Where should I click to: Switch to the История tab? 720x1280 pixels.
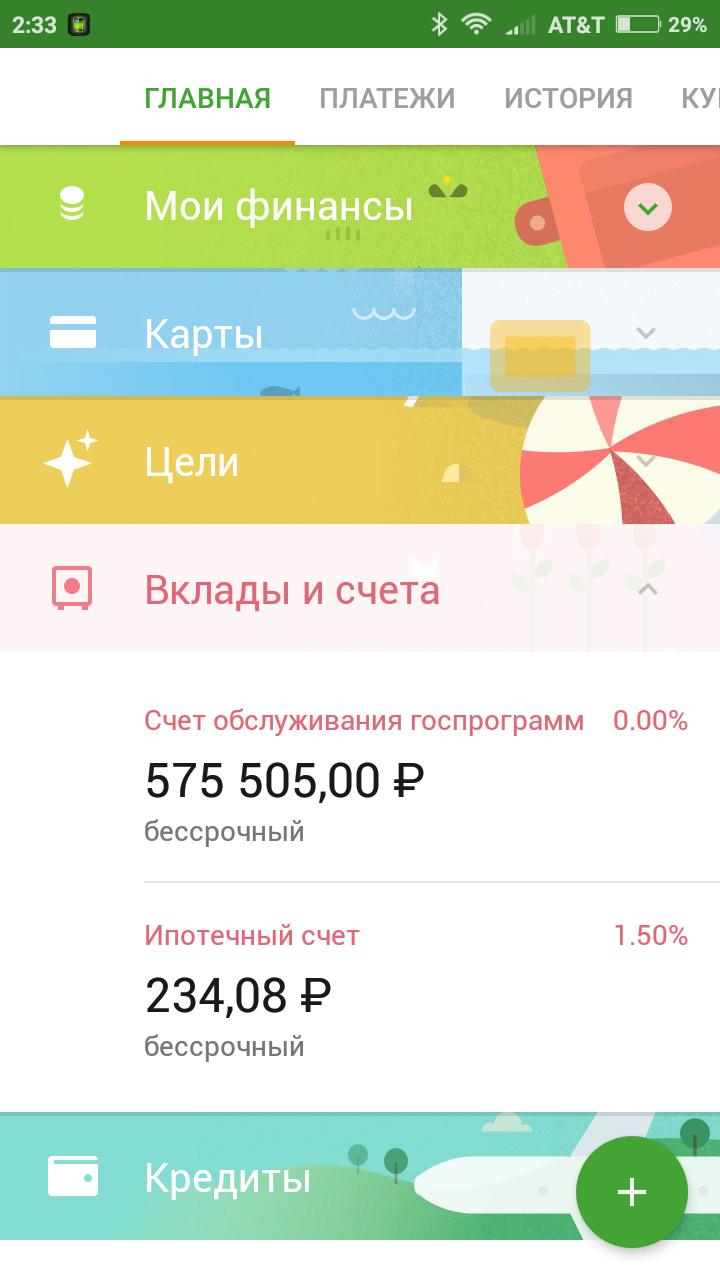pos(568,99)
